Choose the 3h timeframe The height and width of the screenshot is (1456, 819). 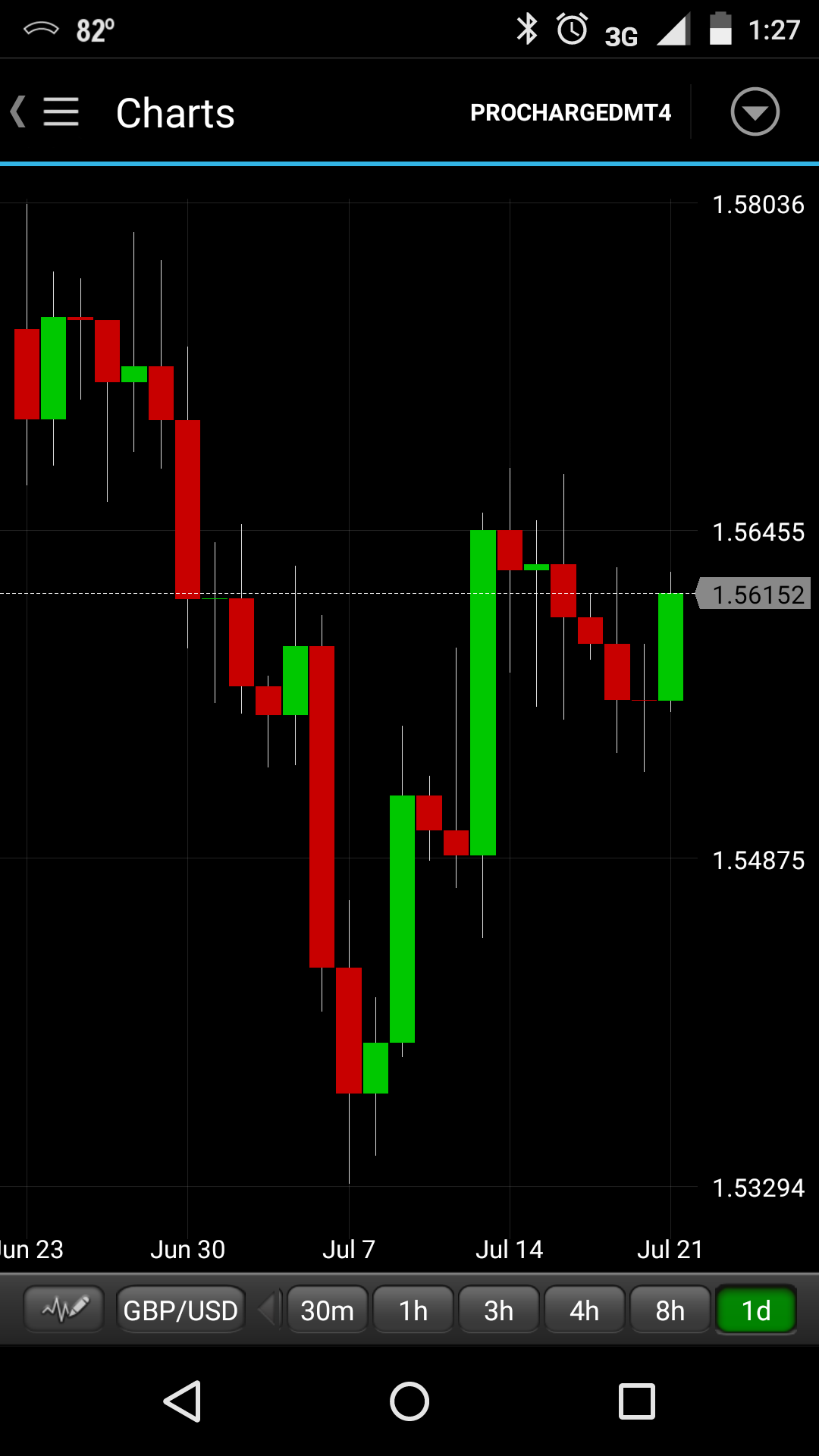click(499, 1310)
